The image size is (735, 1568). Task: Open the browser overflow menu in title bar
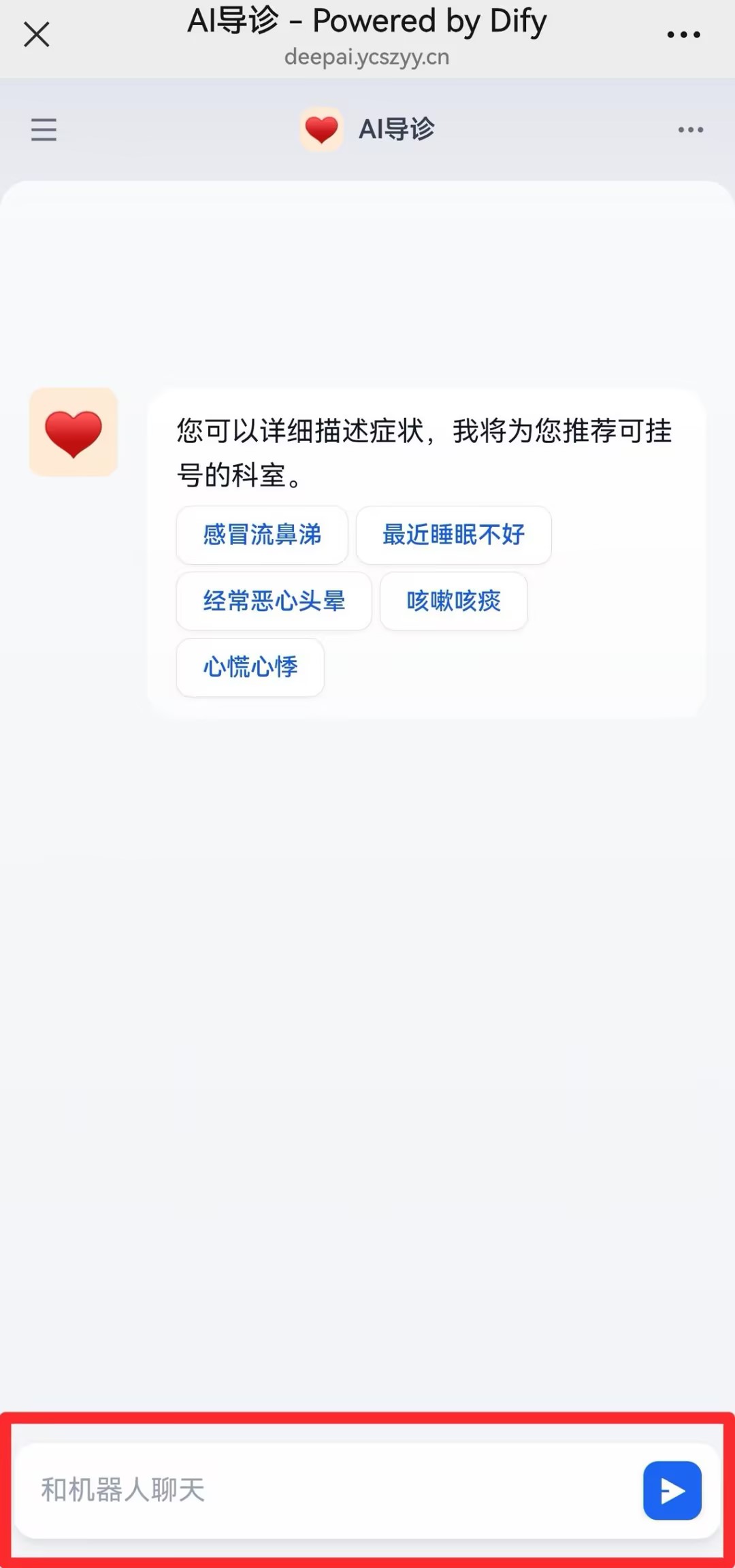point(683,34)
